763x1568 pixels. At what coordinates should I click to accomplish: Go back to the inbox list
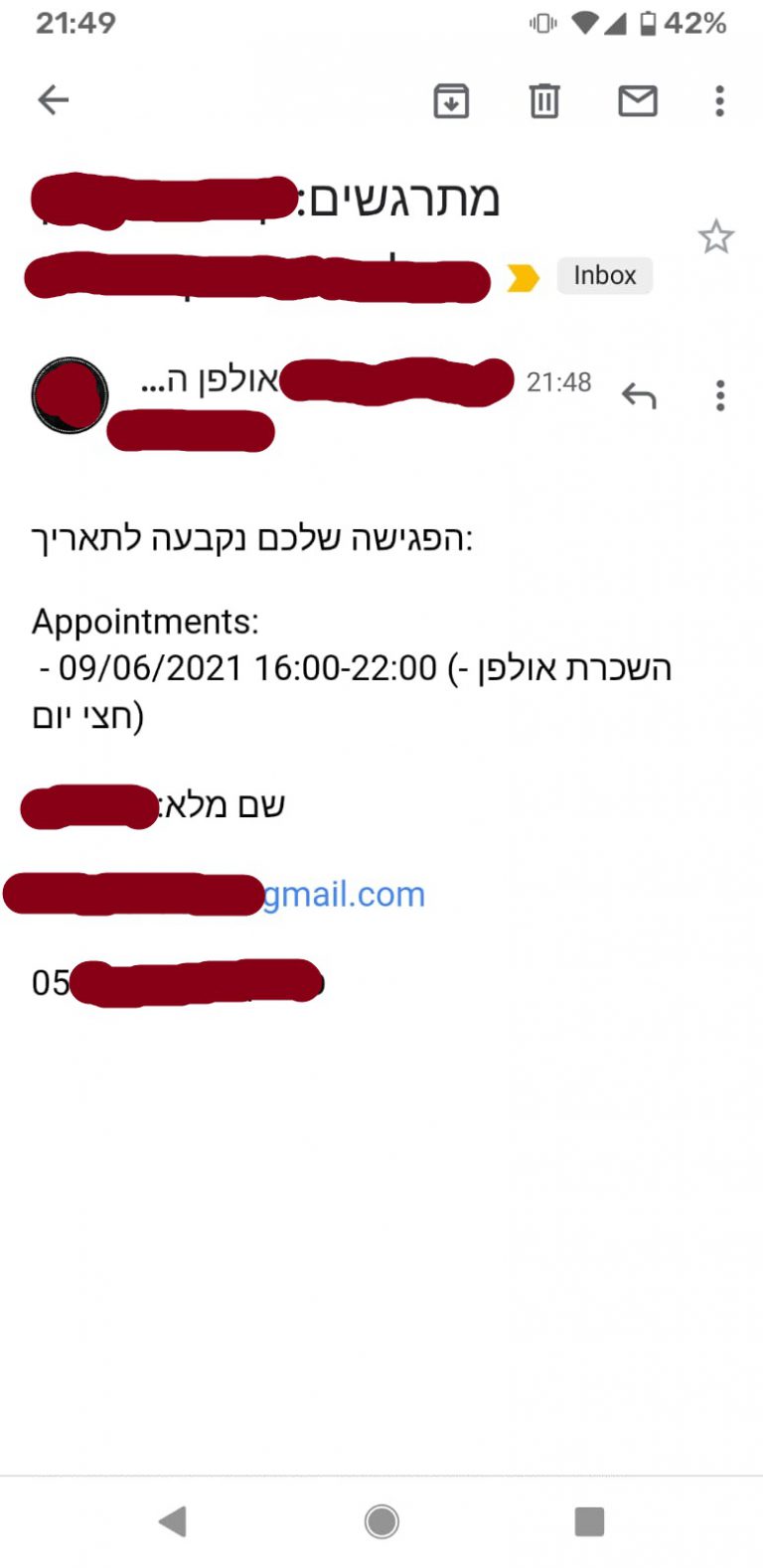click(53, 99)
